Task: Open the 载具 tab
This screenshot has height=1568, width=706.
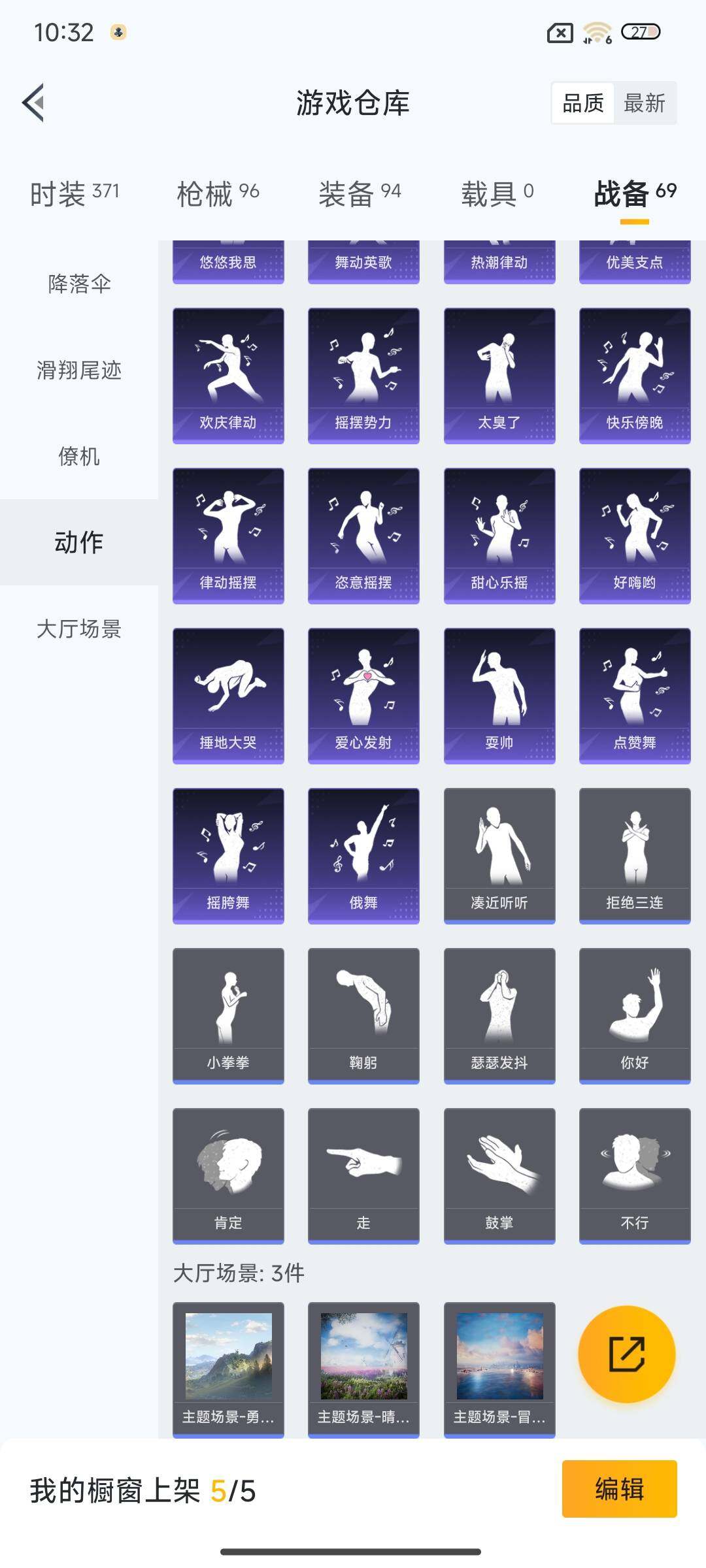Action: pos(497,193)
